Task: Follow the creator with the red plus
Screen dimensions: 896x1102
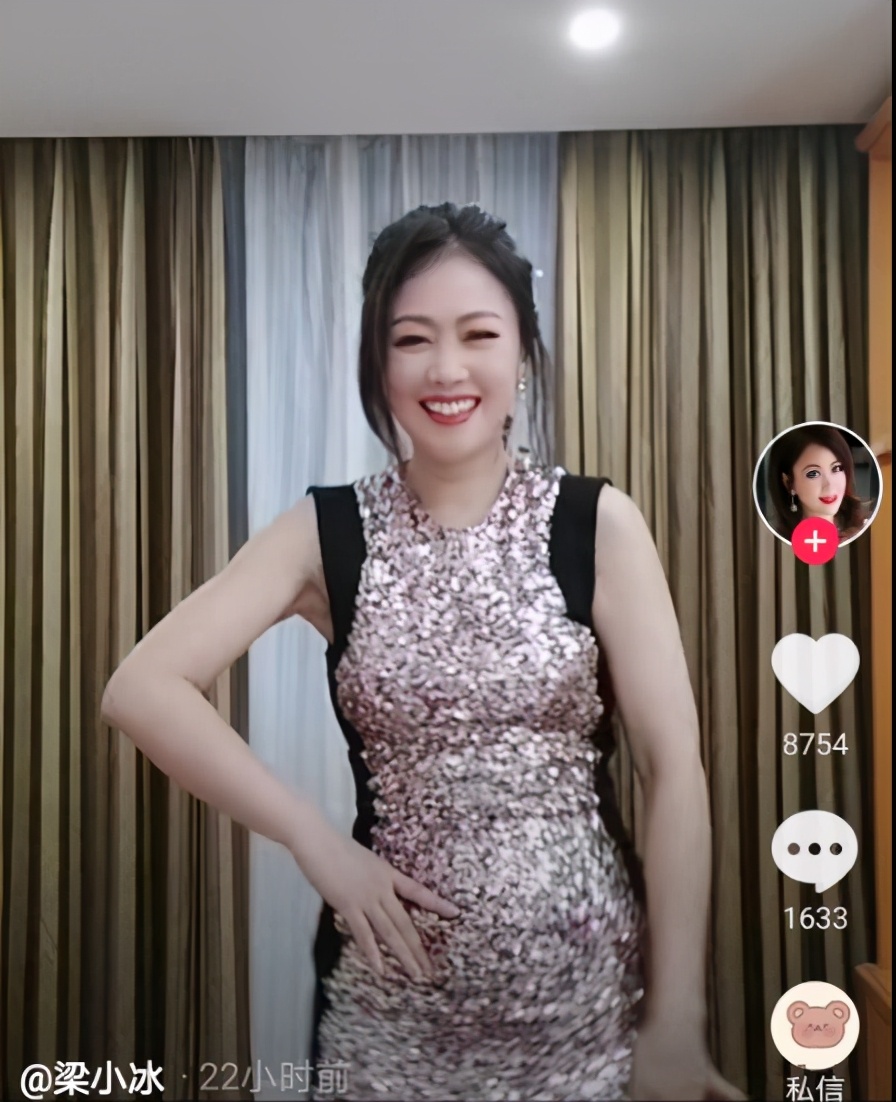Action: 815,542
